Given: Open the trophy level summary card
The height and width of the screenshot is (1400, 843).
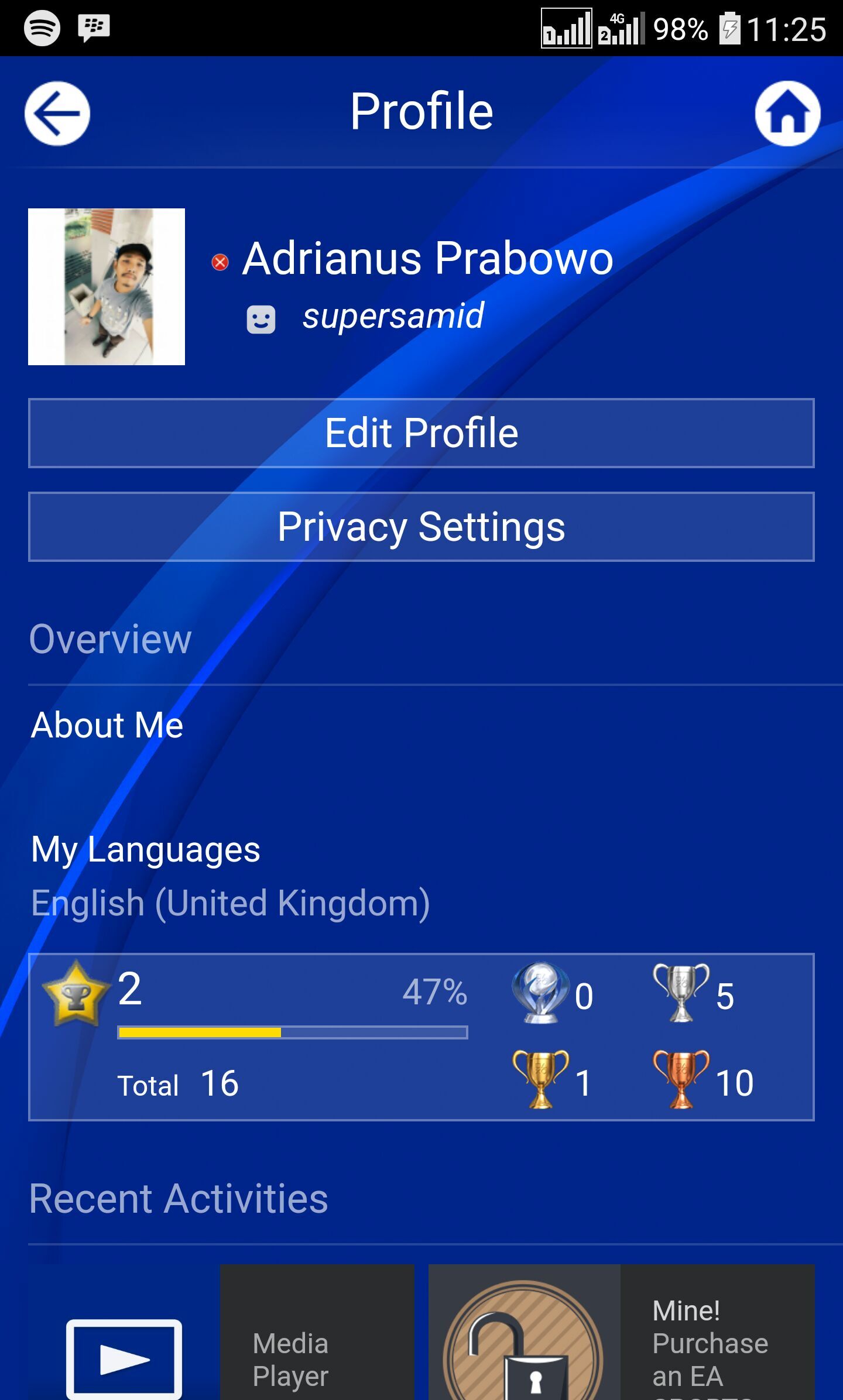Looking at the screenshot, I should 421,1037.
